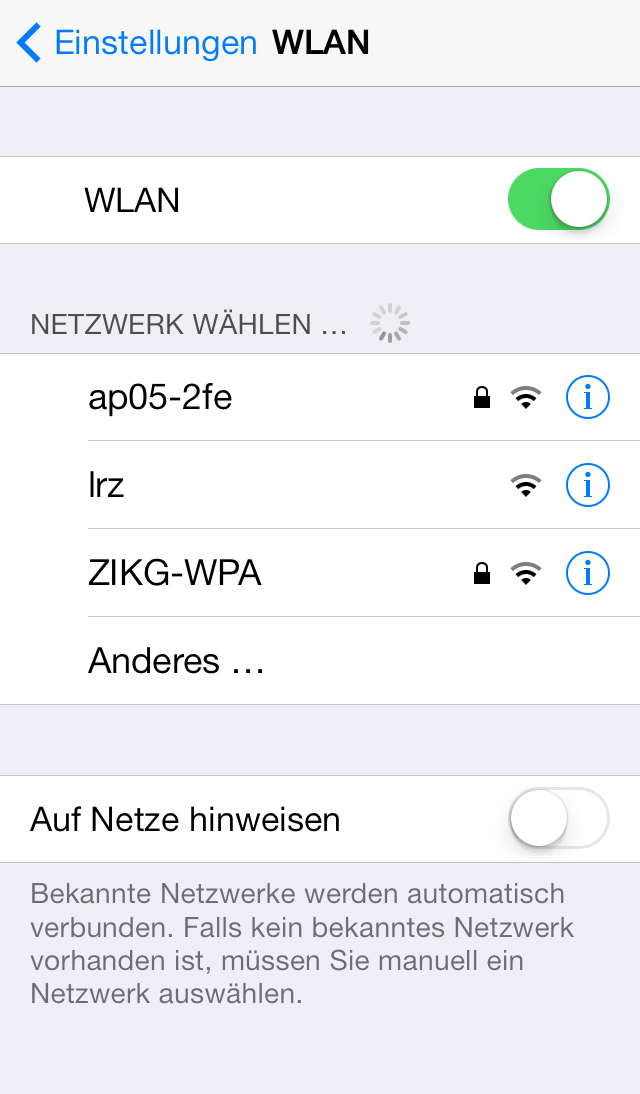Go back to Einstellungen
This screenshot has height=1094, width=640.
[x=138, y=43]
